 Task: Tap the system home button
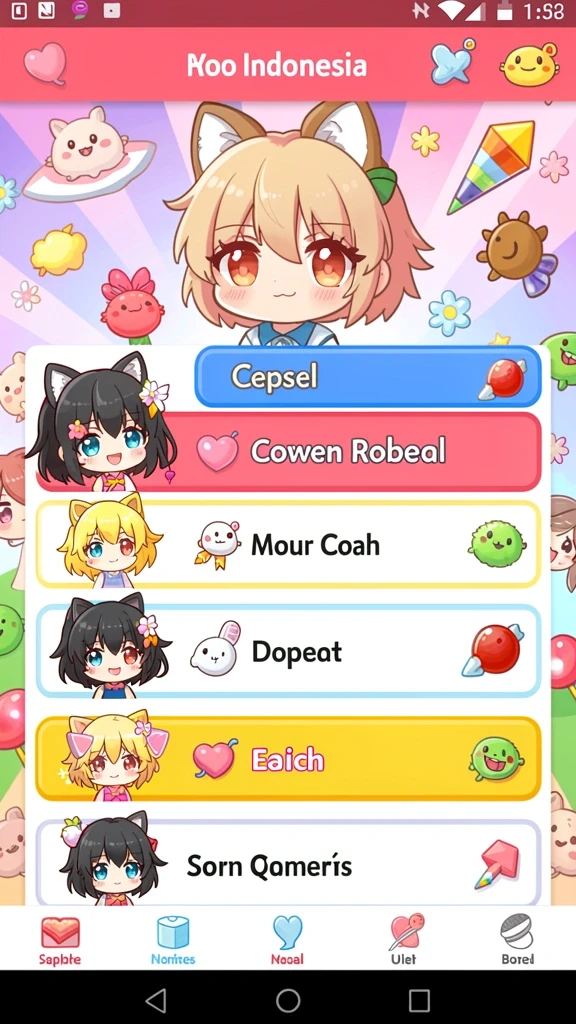point(288,1000)
